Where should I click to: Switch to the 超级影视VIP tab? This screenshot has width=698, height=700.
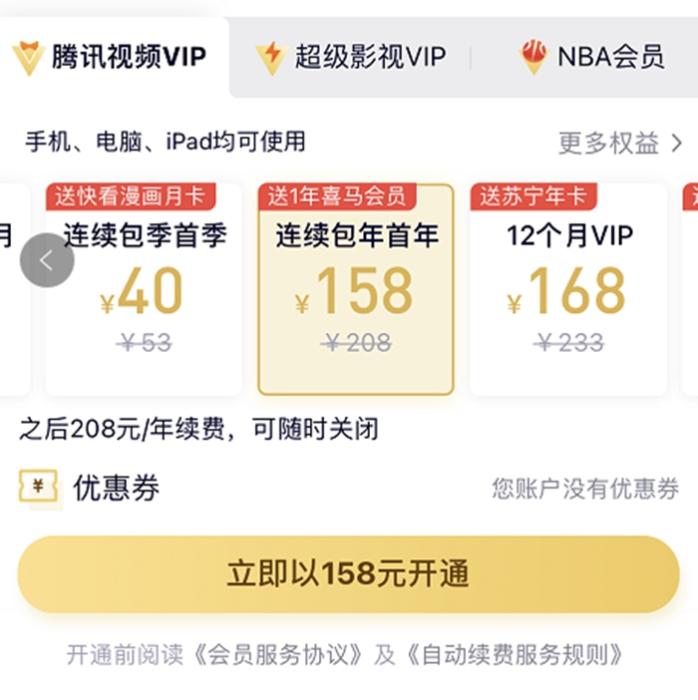(x=350, y=56)
